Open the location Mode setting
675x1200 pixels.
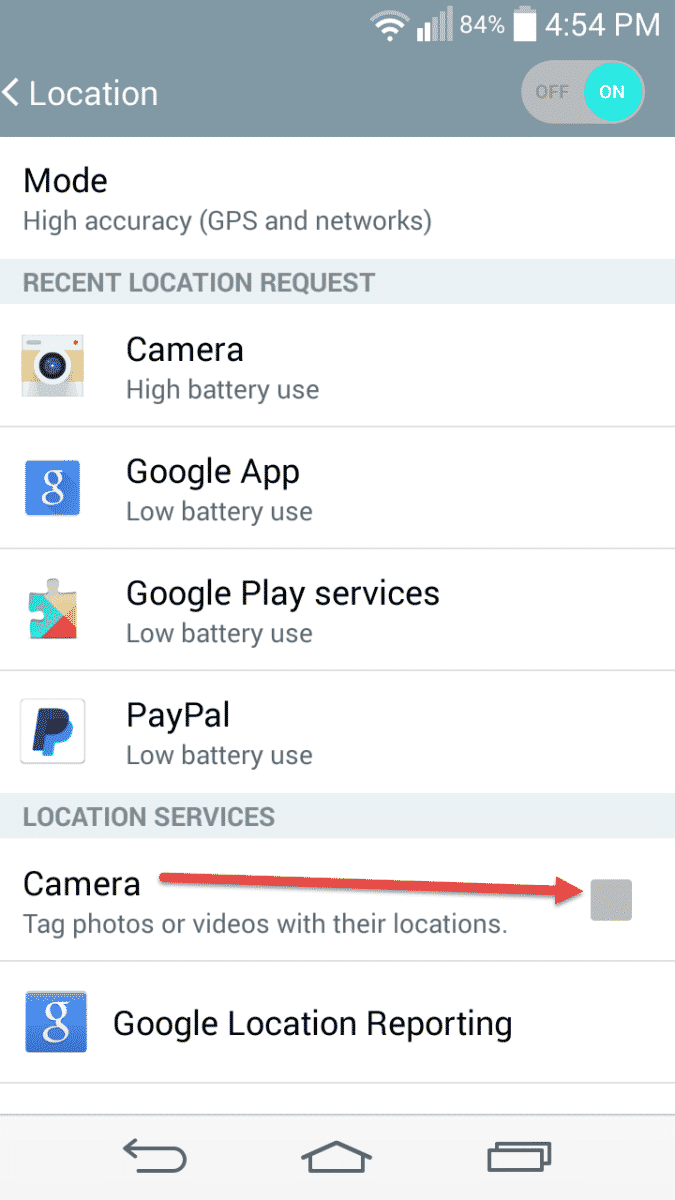337,198
